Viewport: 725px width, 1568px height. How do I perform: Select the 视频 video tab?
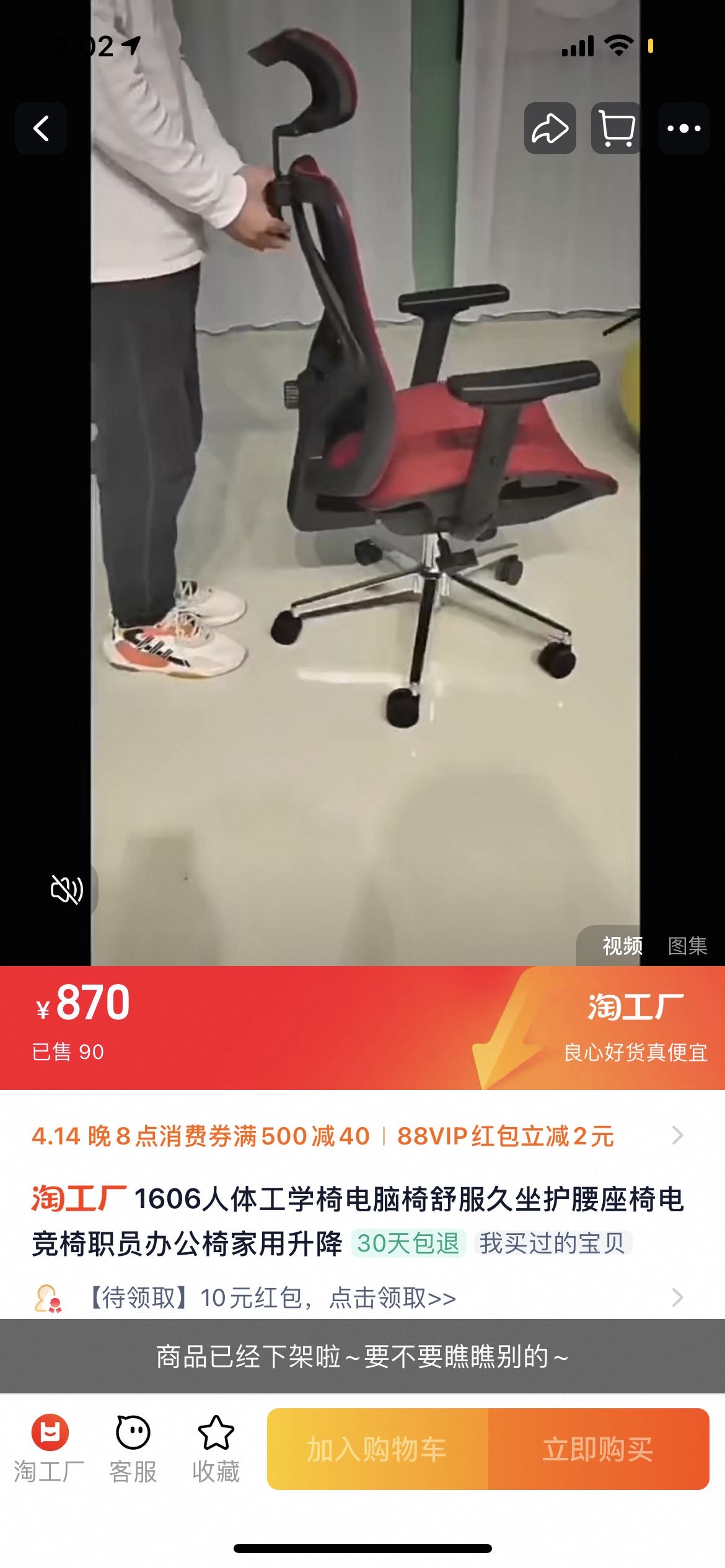pos(622,946)
